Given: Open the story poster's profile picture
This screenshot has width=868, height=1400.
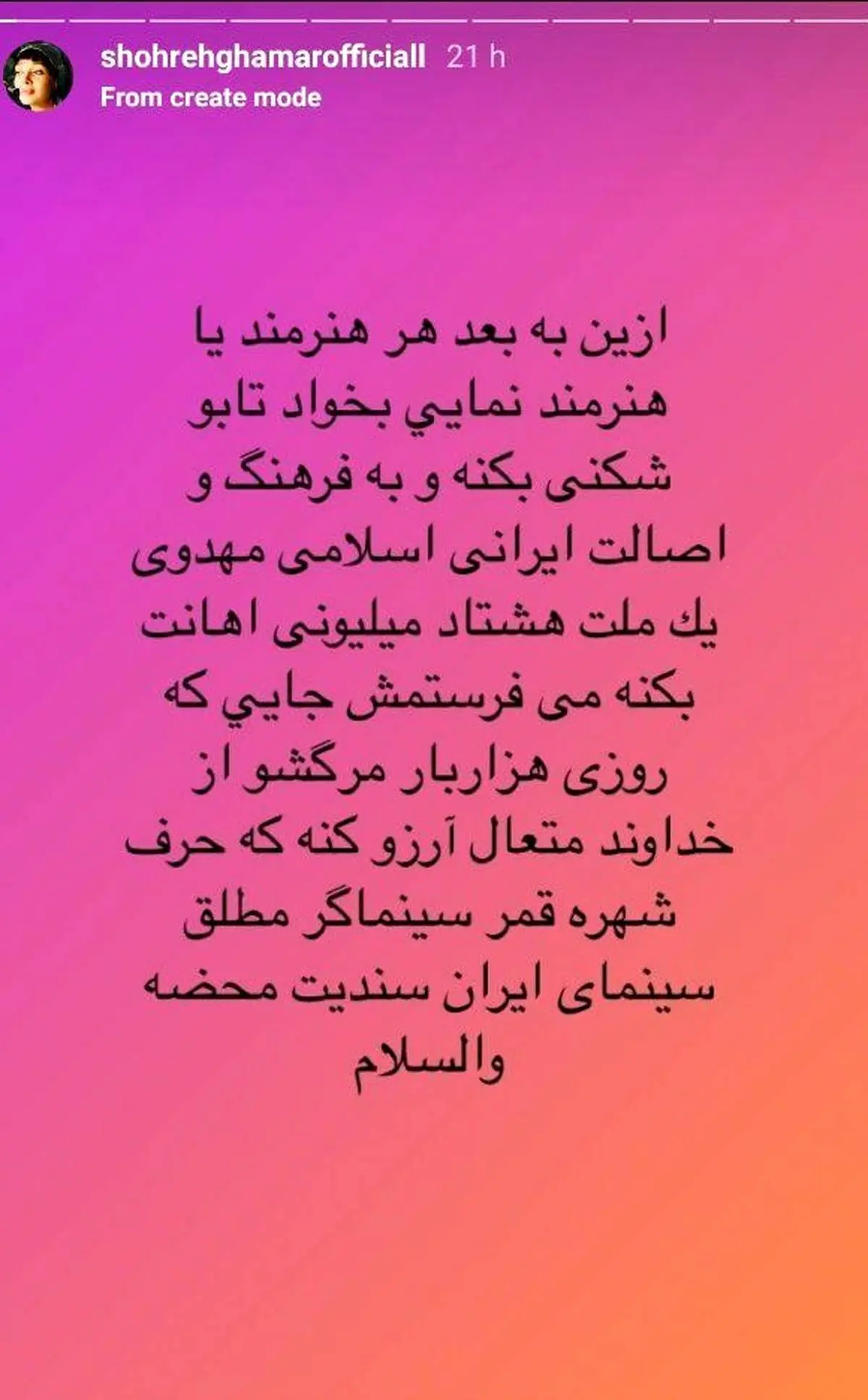Looking at the screenshot, I should [x=38, y=77].
